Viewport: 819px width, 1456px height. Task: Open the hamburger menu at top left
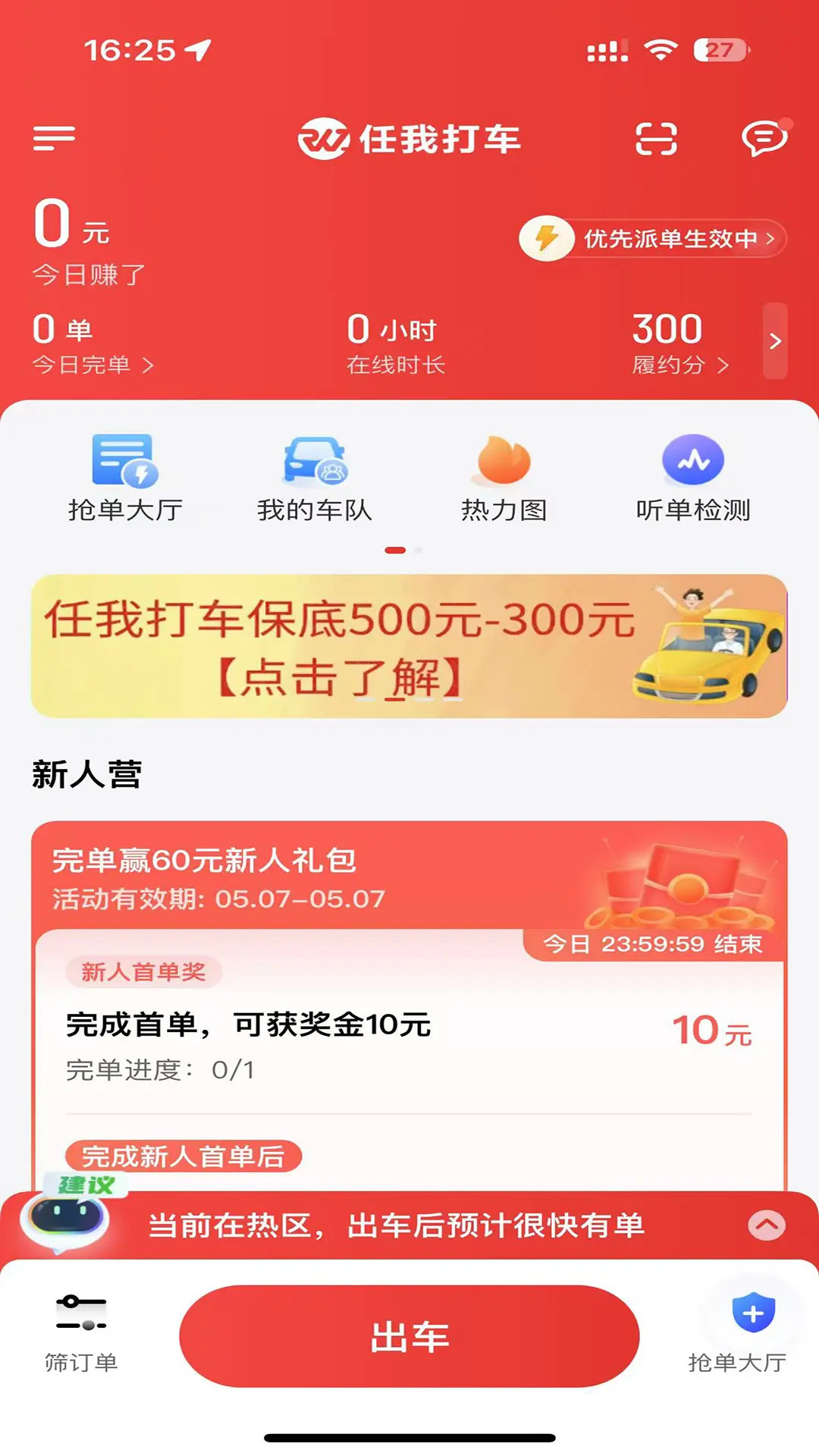52,138
